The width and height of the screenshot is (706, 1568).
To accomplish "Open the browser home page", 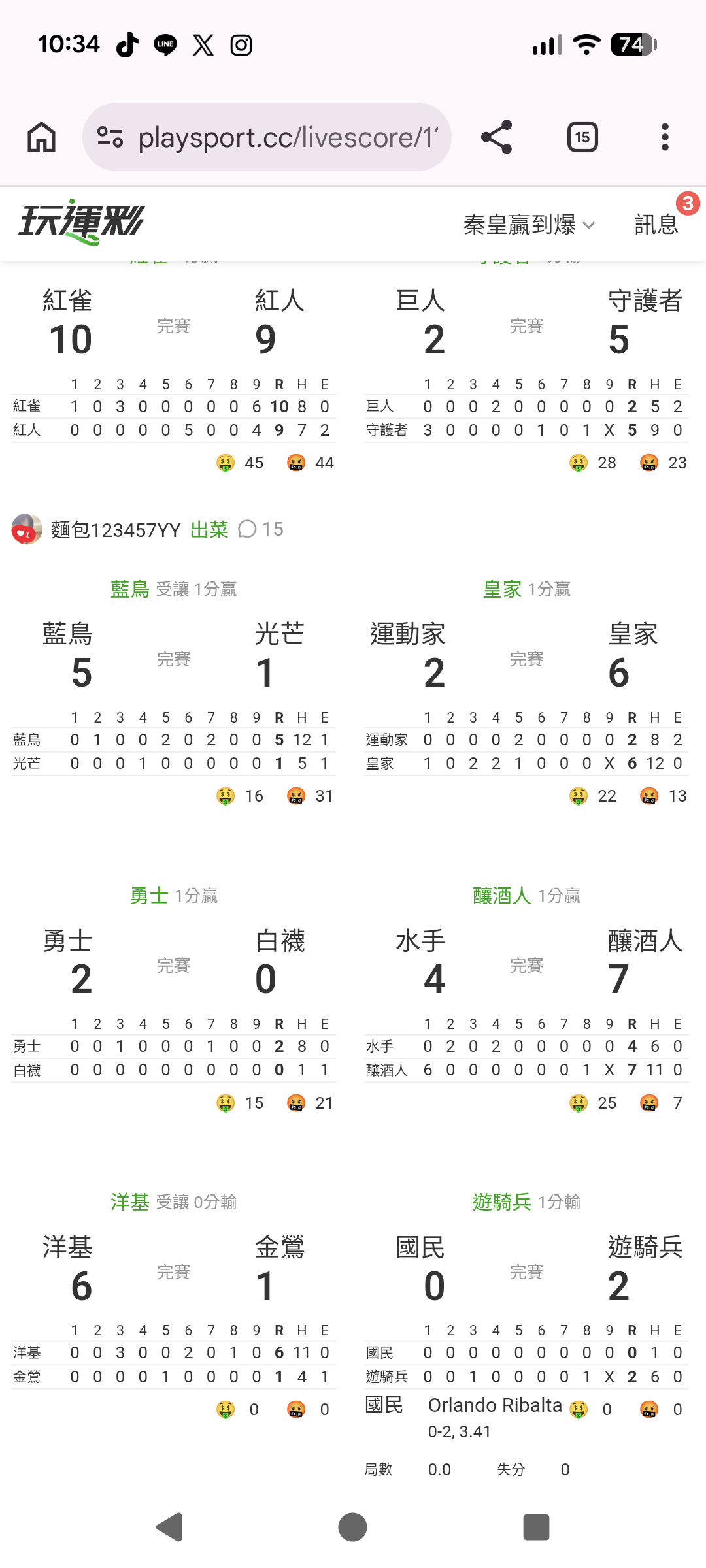I will [41, 137].
